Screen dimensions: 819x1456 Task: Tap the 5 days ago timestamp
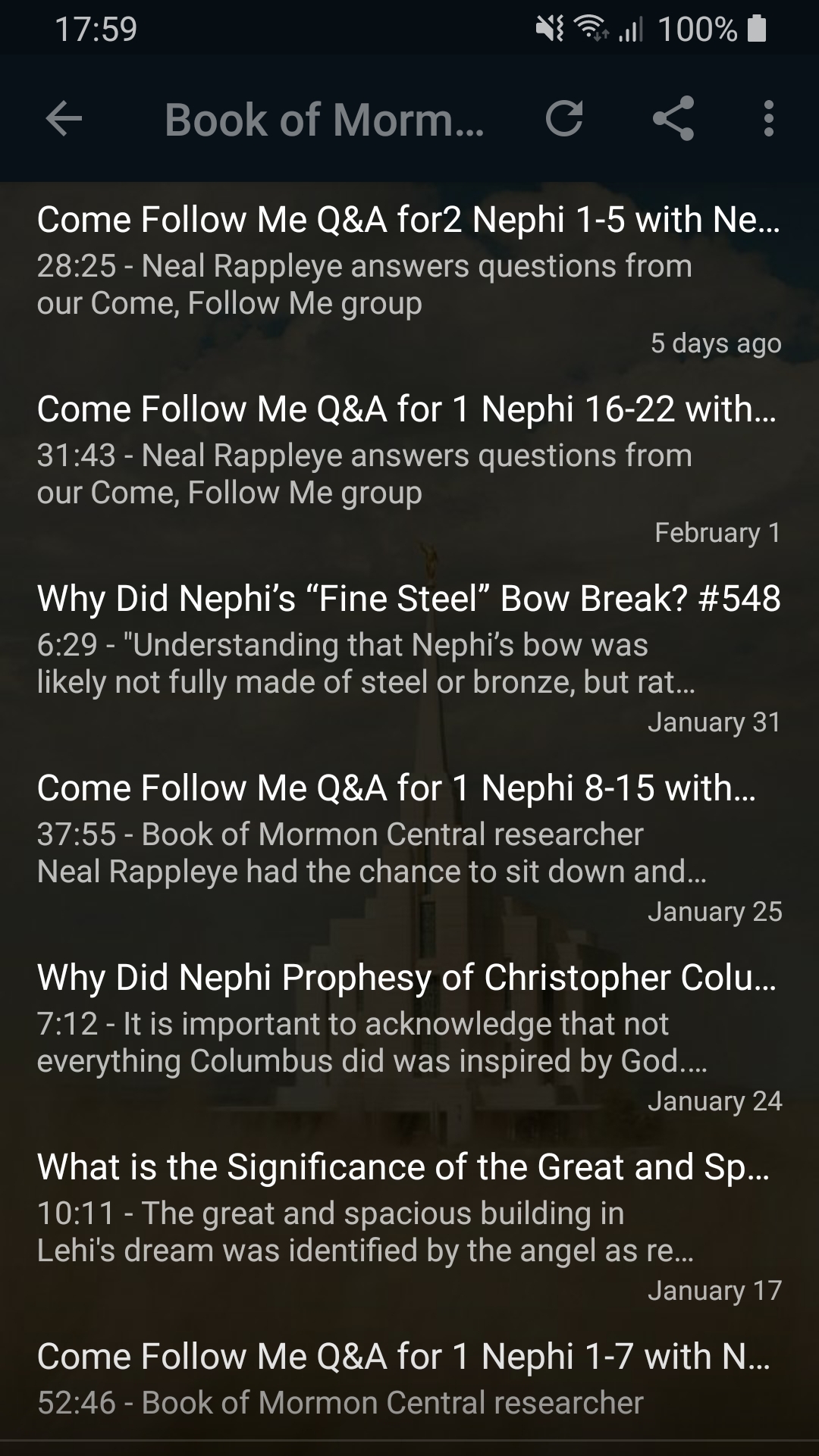click(716, 343)
